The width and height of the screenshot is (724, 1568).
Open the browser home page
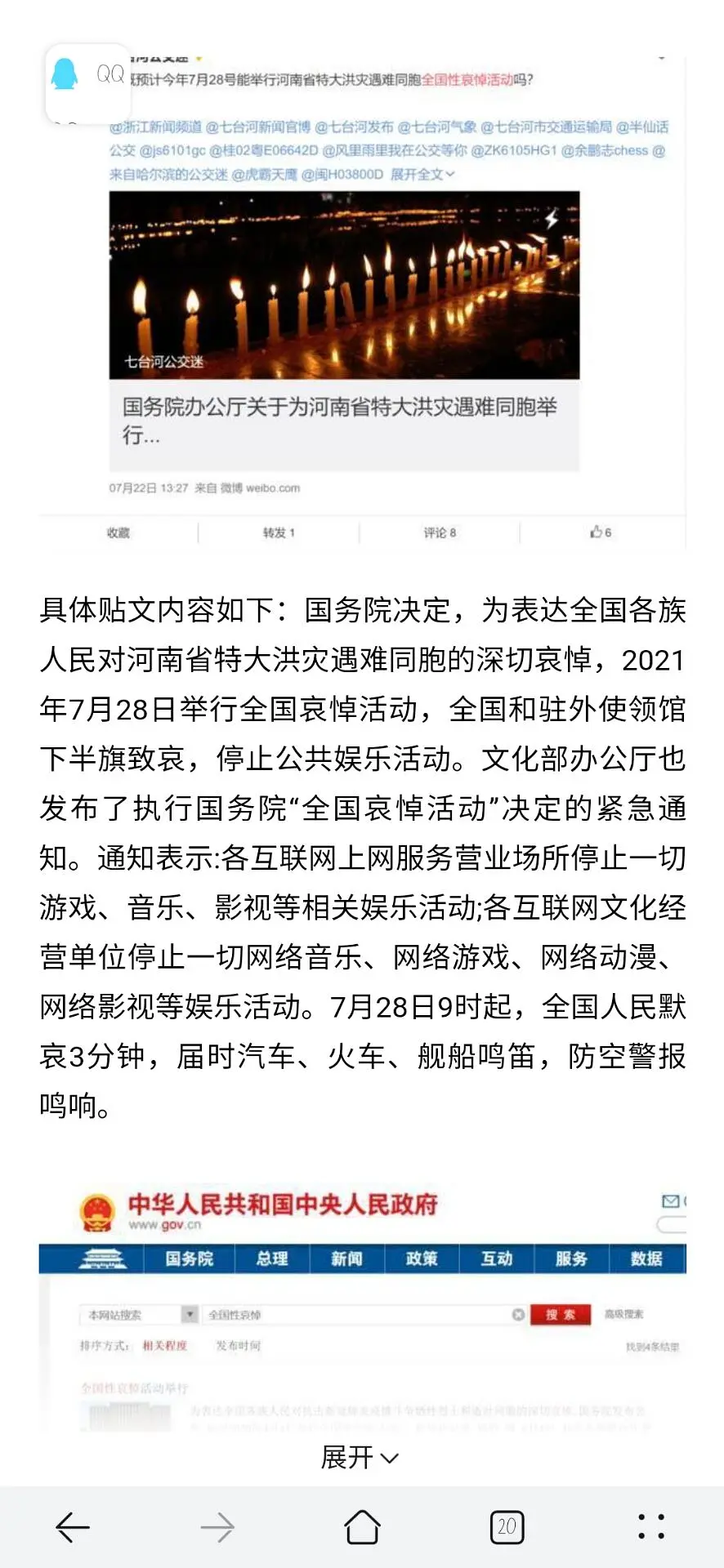coord(362,1527)
